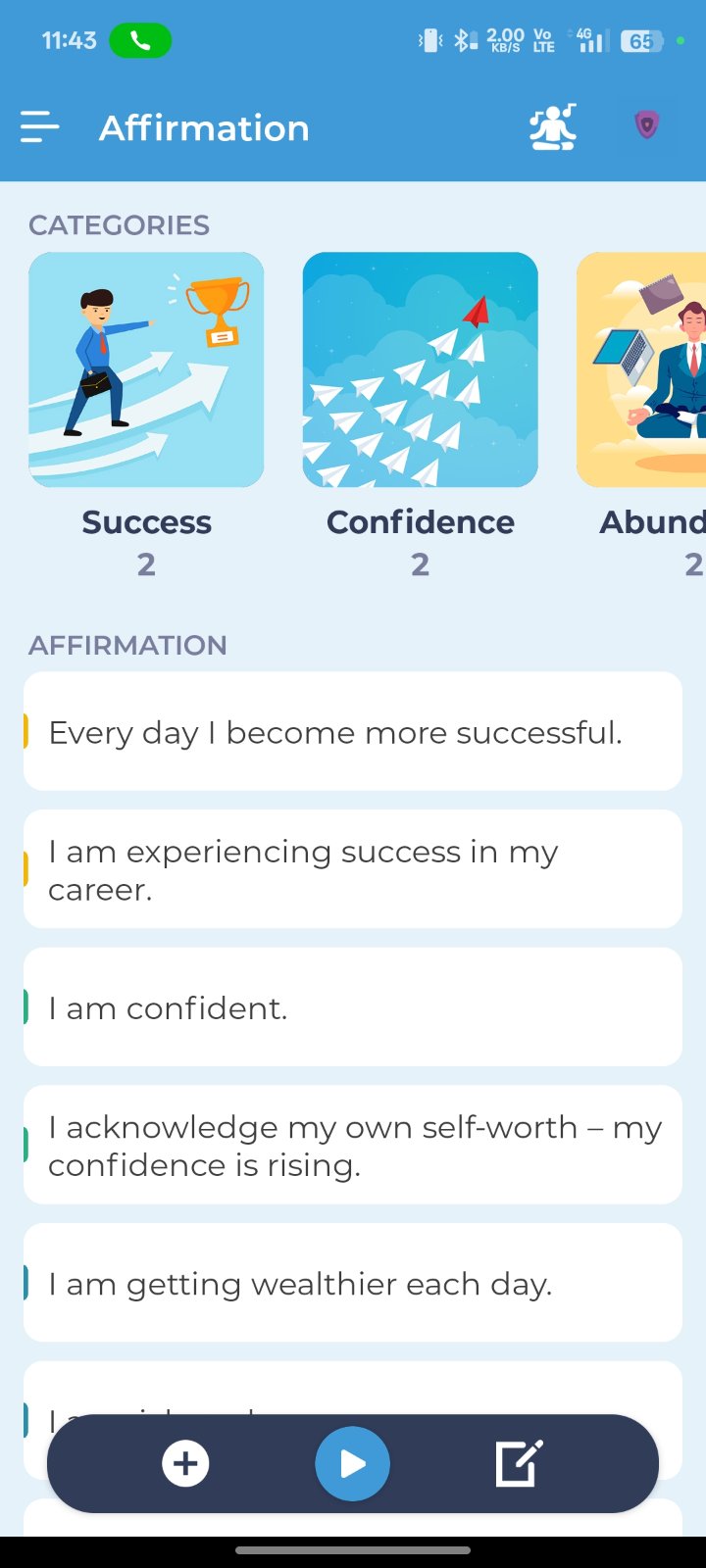Select the 'I am confident.' affirmation
Viewport: 706px width, 1568px height.
click(x=353, y=1007)
